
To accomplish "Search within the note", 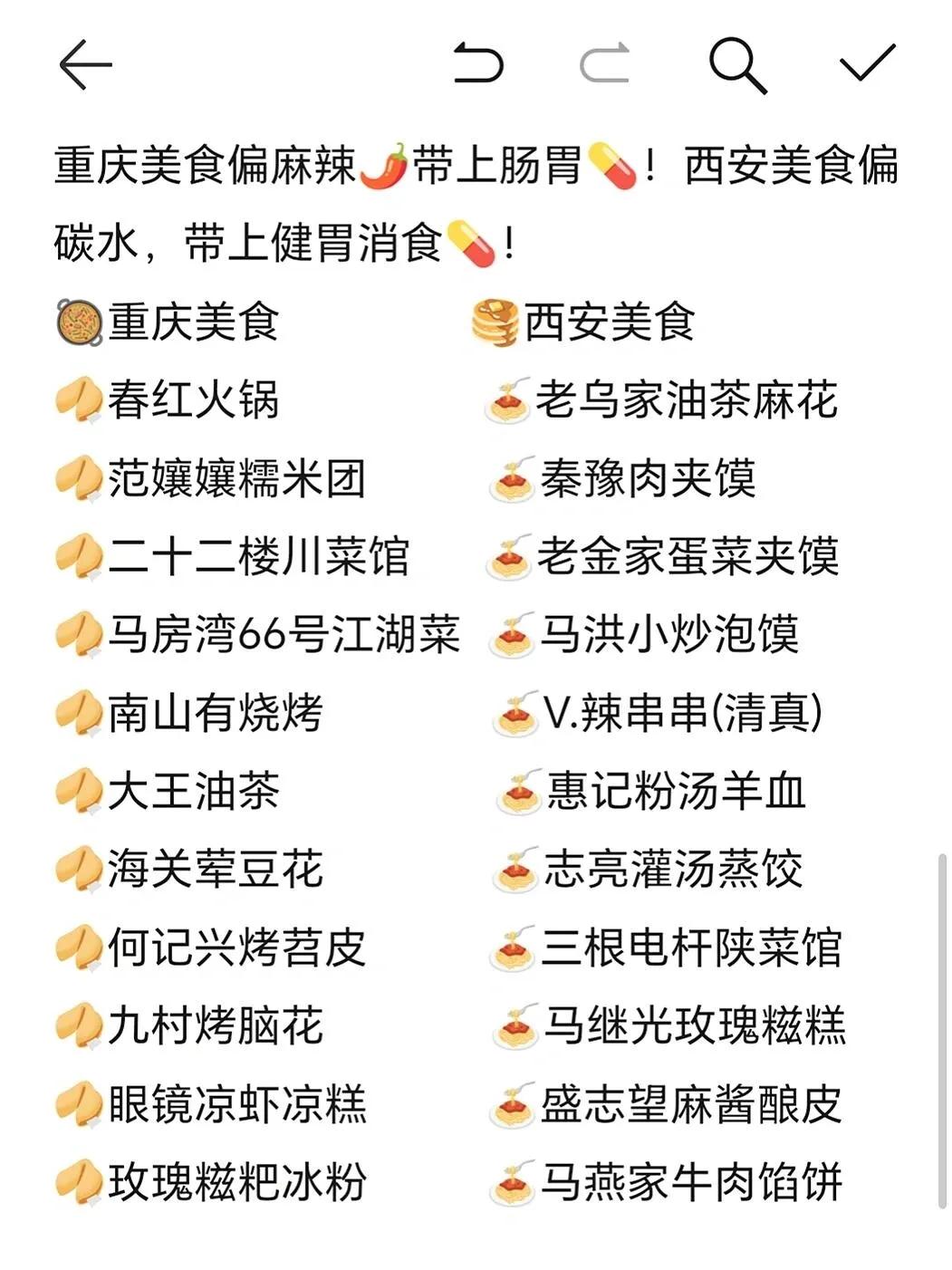I will (x=737, y=65).
